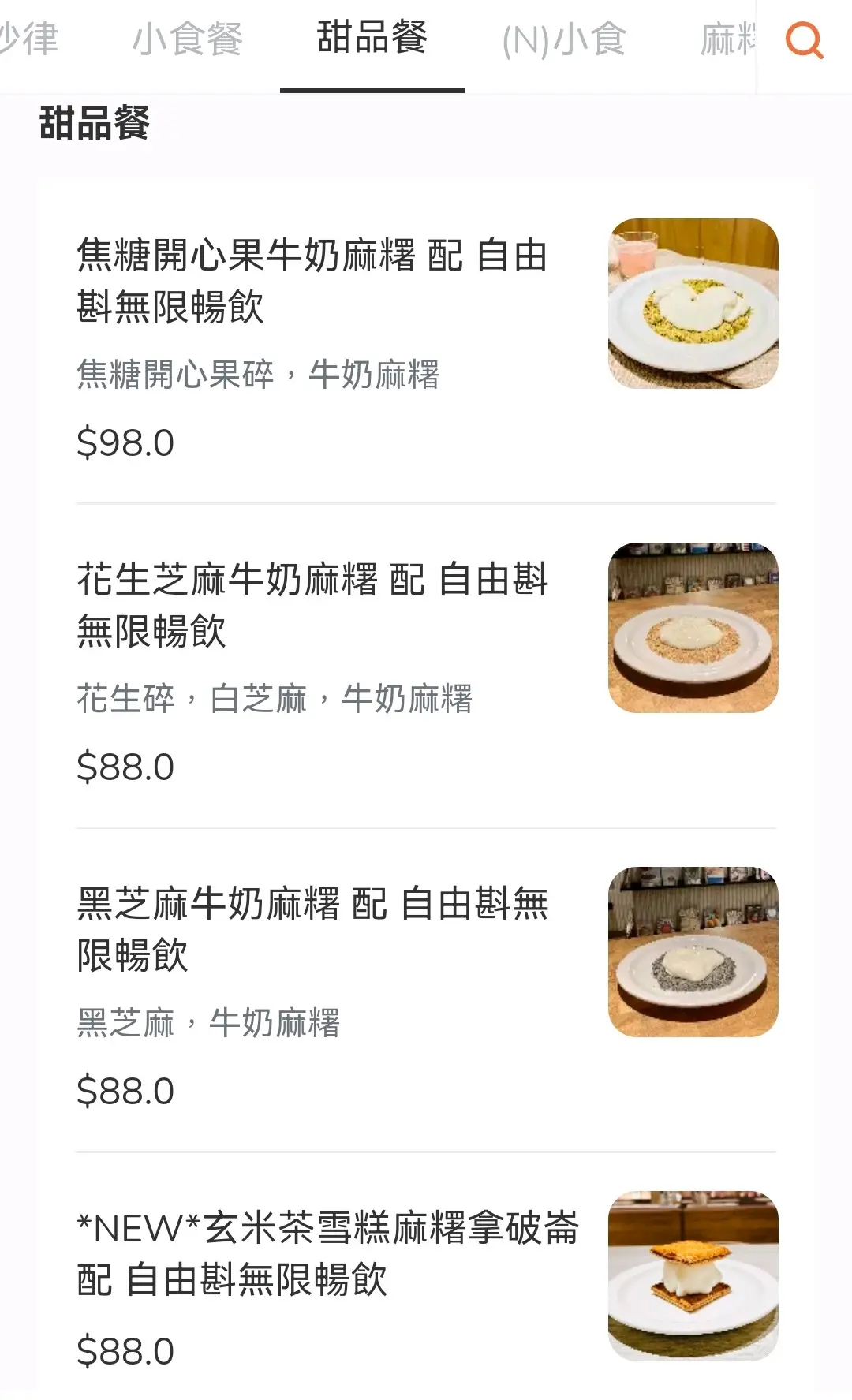Switch to the (N)小食 tab
This screenshot has width=852, height=1400.
(564, 39)
